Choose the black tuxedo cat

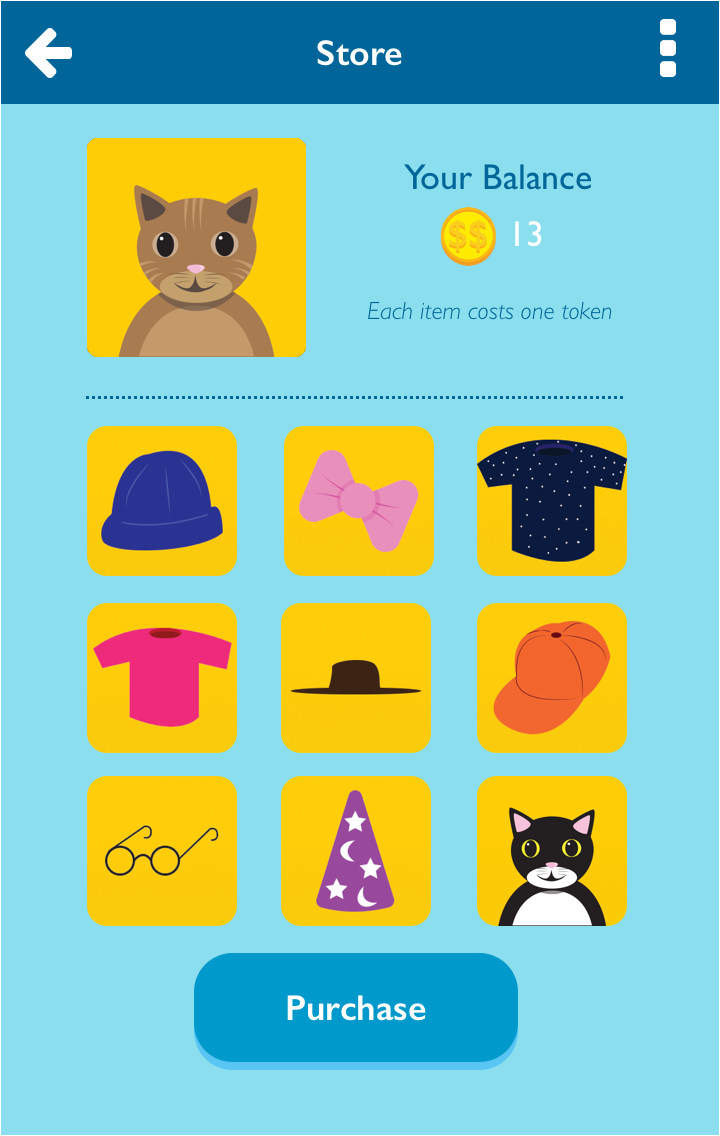coord(552,851)
